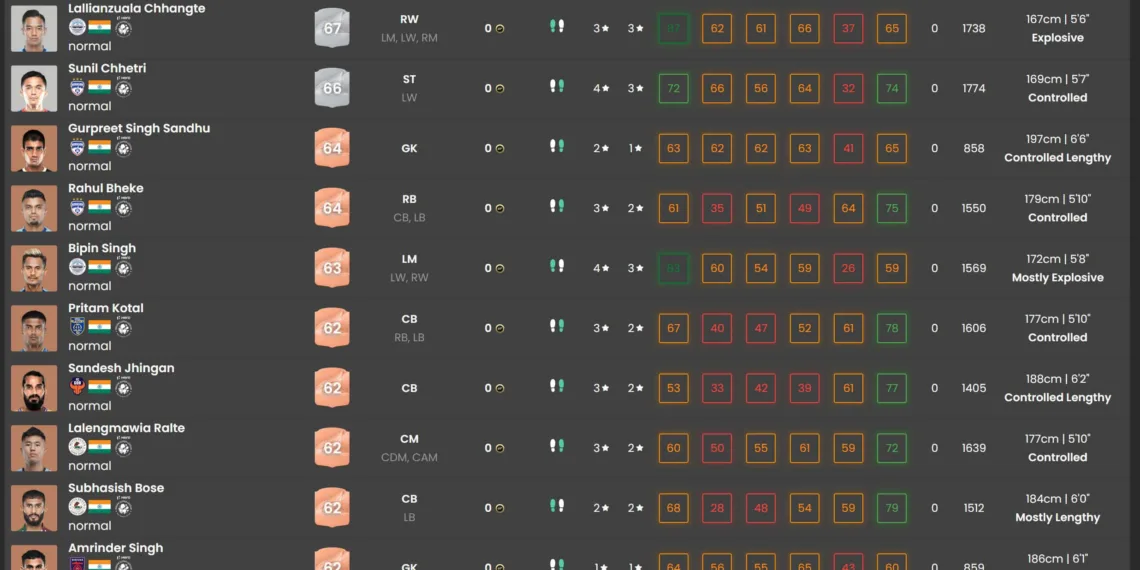Open Sunil Chhetri's player row
Screen dimensions: 1140x570
coord(107,68)
